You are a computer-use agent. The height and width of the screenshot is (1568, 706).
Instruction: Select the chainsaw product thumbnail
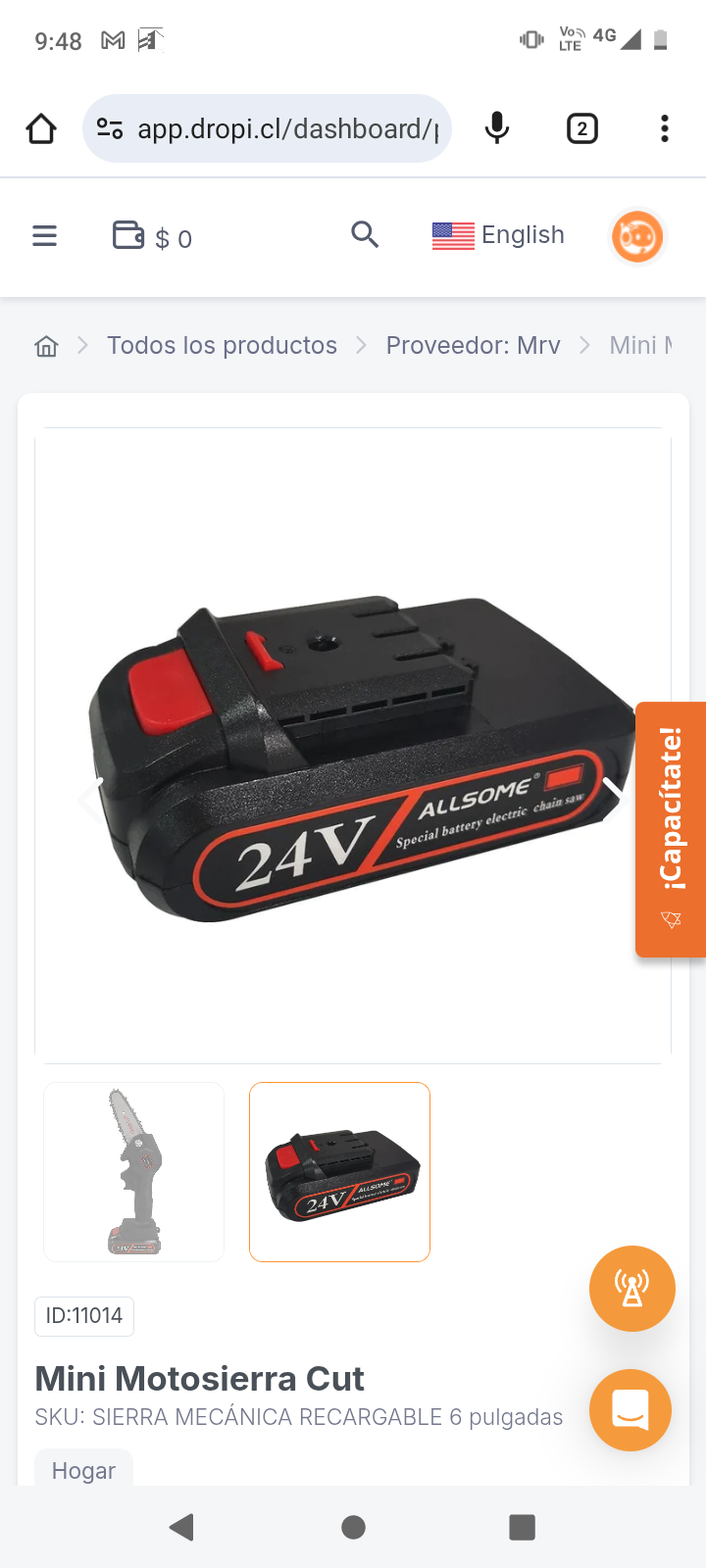(133, 1172)
